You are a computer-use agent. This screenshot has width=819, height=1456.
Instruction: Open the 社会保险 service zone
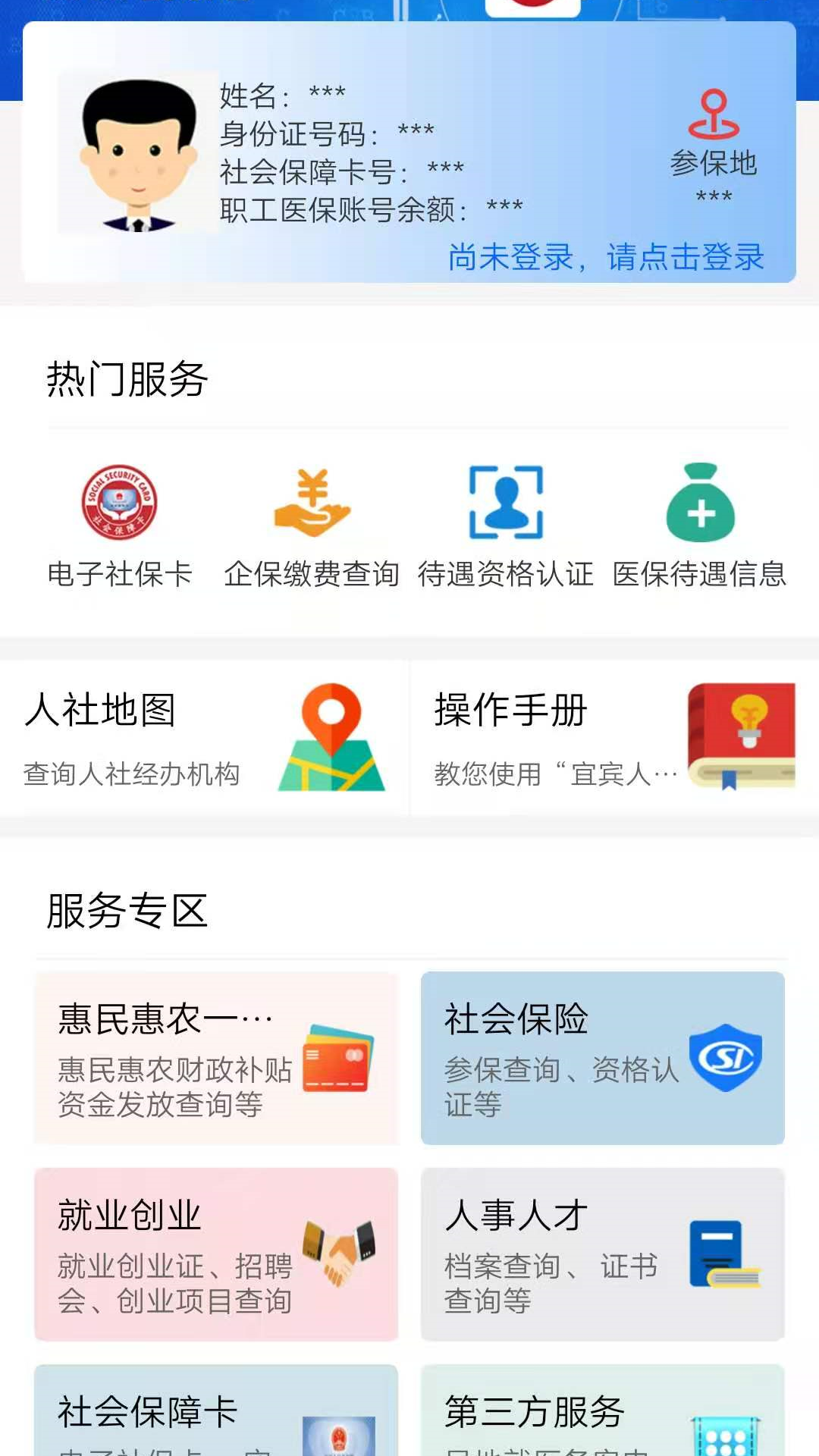(x=603, y=1058)
